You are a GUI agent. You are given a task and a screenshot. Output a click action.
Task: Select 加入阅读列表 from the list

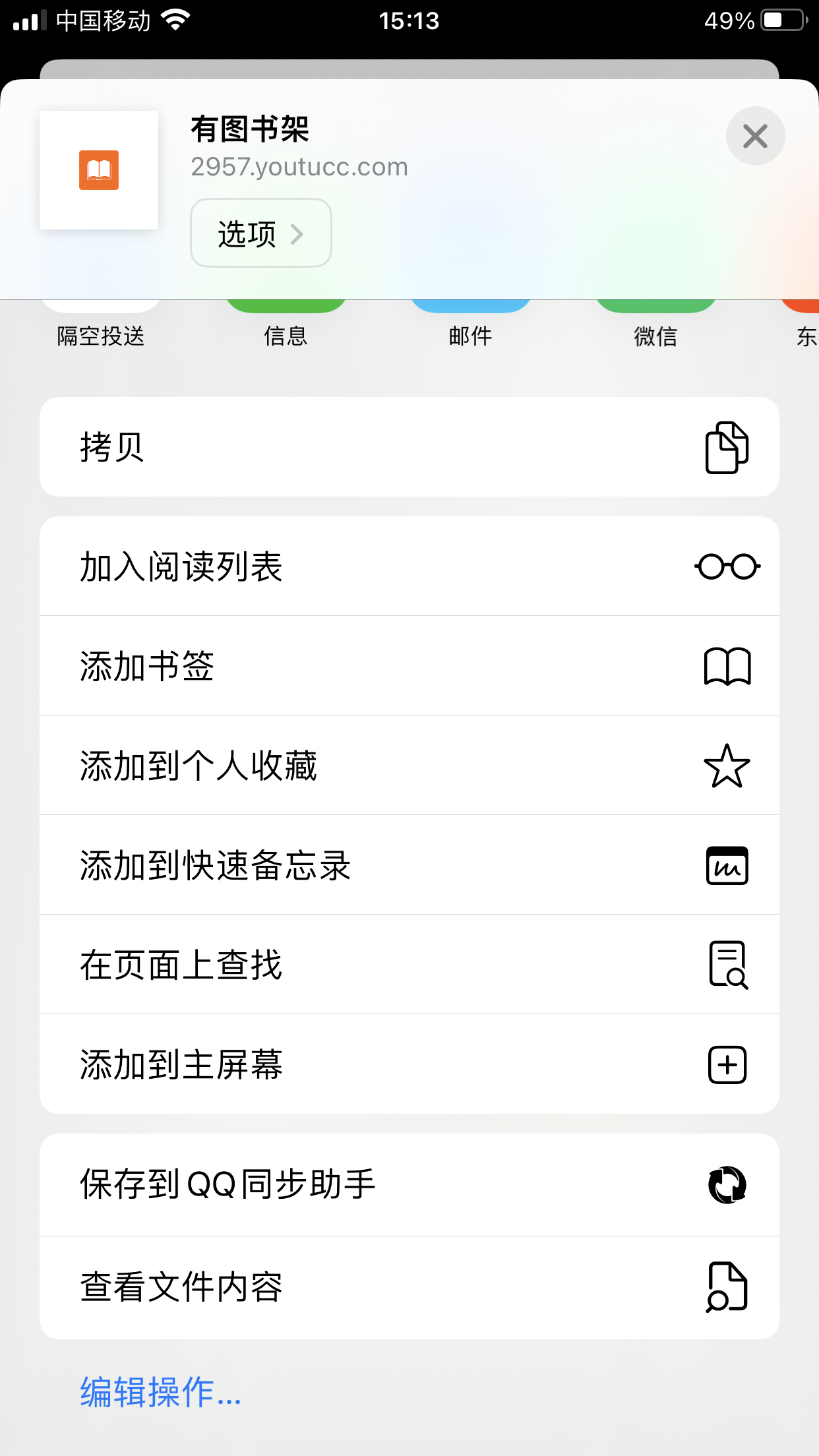click(409, 566)
